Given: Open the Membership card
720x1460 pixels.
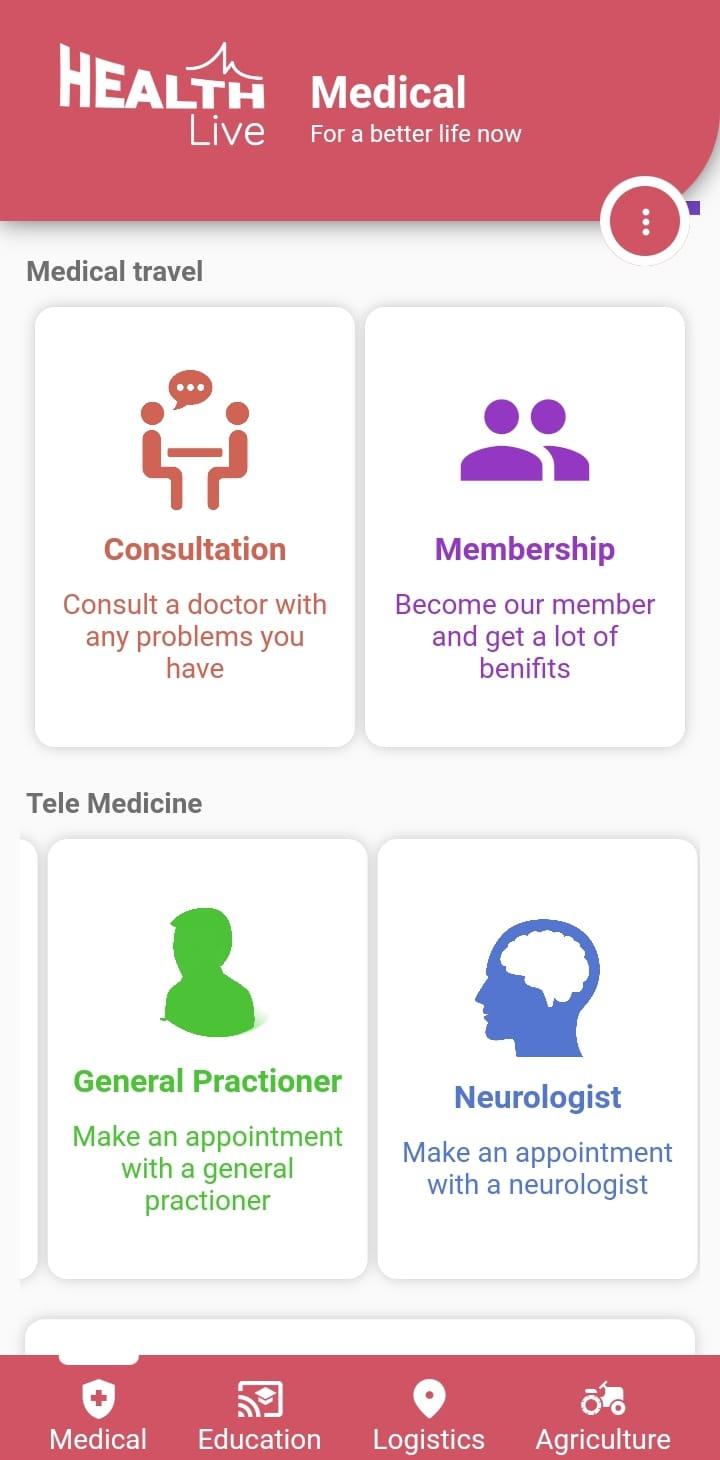Looking at the screenshot, I should pyautogui.click(x=525, y=527).
